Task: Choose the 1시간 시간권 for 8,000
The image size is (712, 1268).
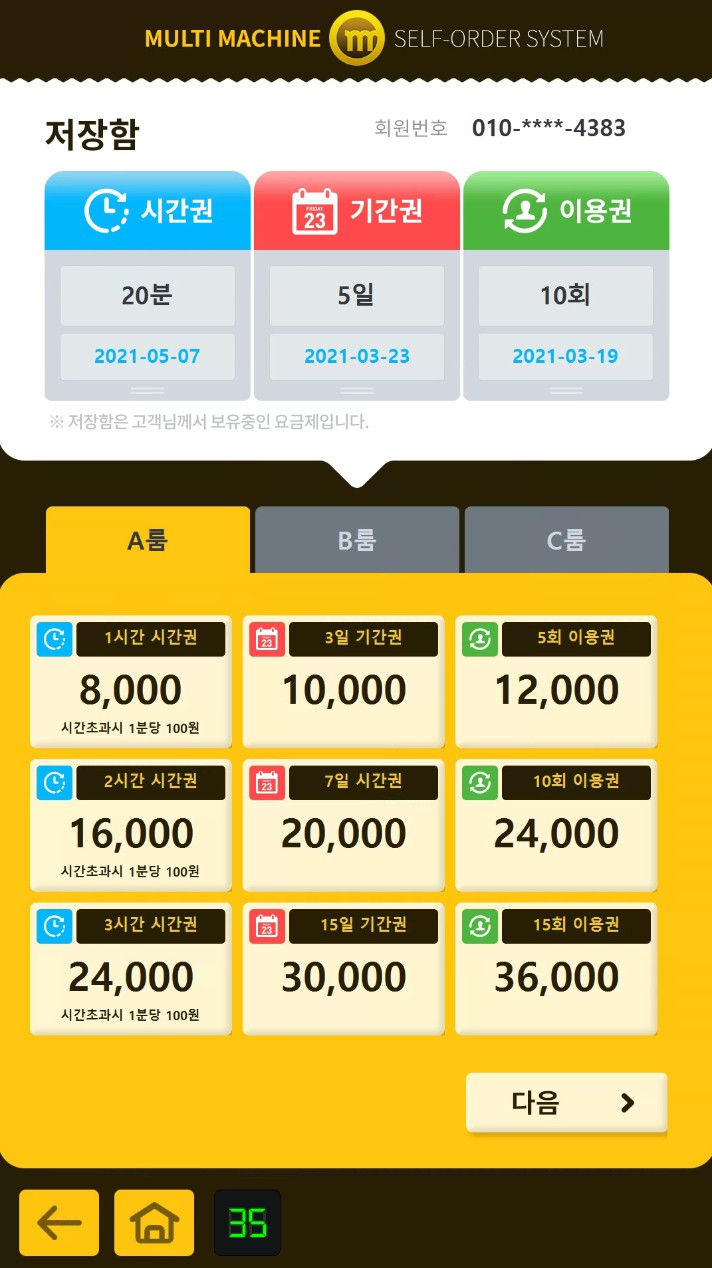Action: tap(131, 681)
